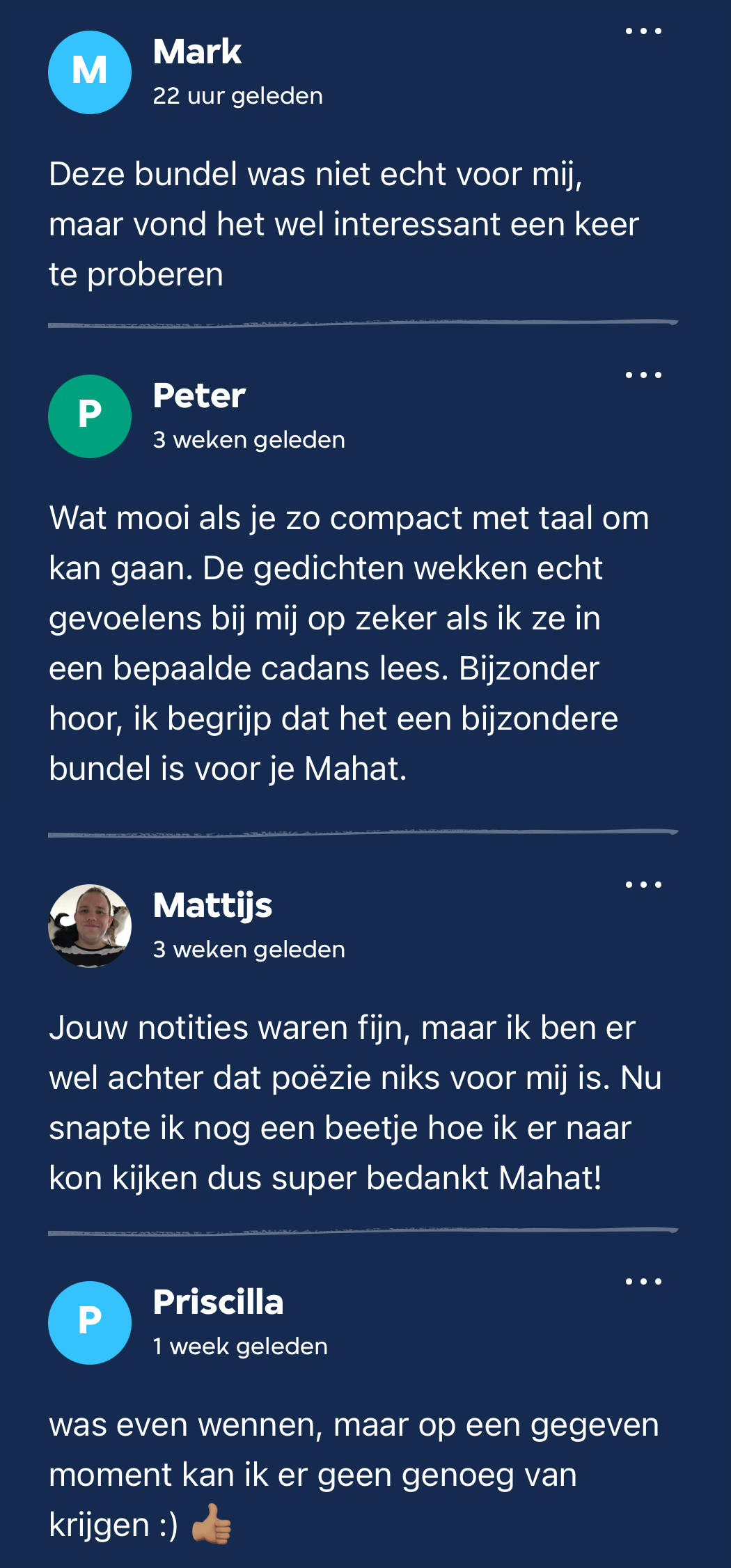Open the three-dot menu on Priscilla's review
The height and width of the screenshot is (1568, 731).
[x=643, y=1282]
